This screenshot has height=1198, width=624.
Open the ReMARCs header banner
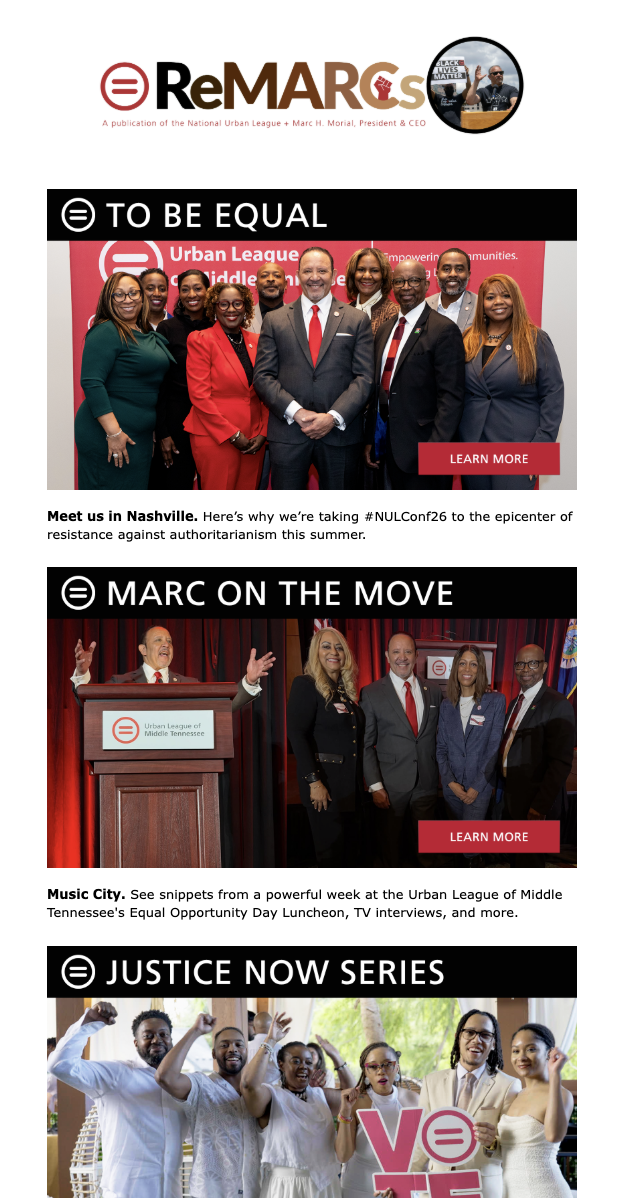click(311, 88)
